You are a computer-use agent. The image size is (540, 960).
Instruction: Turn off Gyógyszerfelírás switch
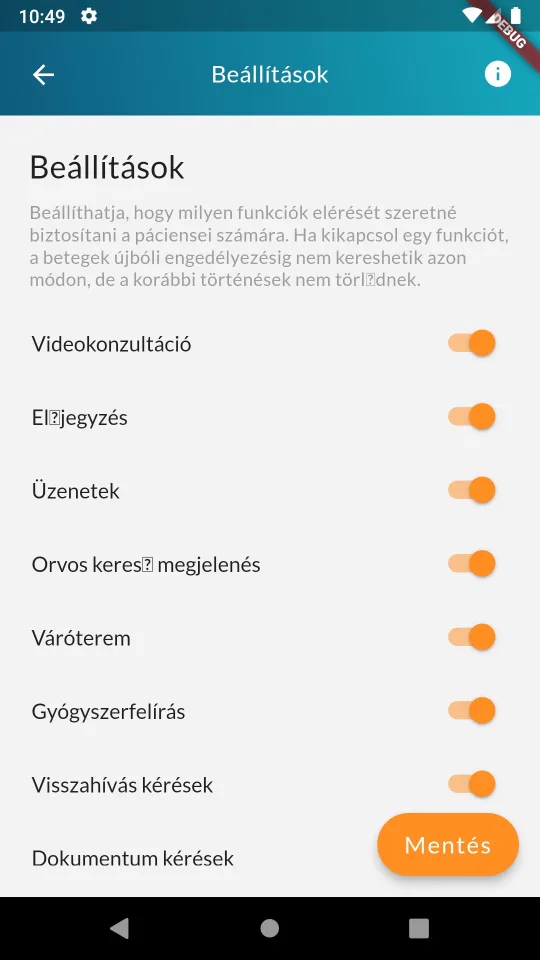point(471,710)
